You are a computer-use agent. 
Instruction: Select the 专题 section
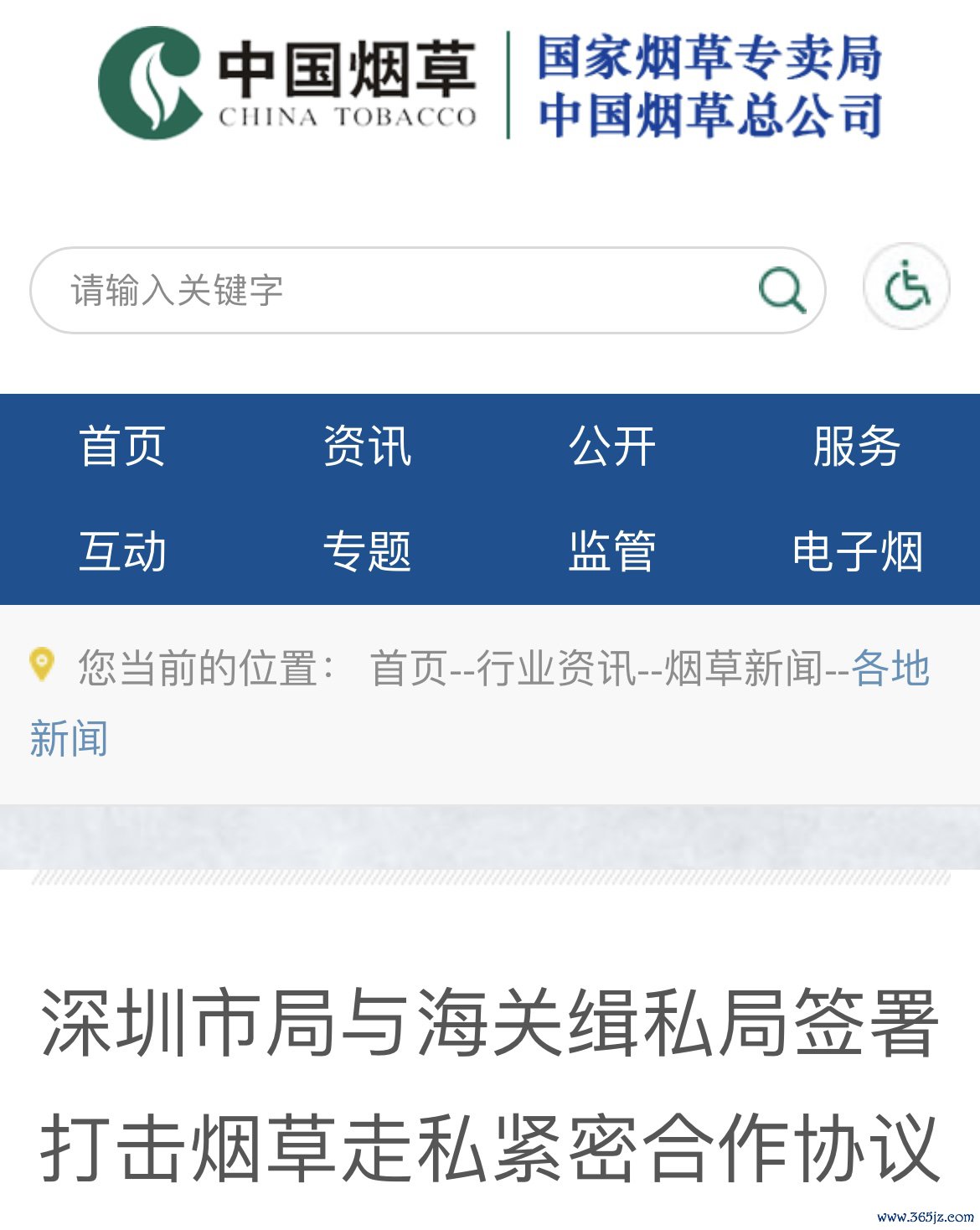(367, 551)
